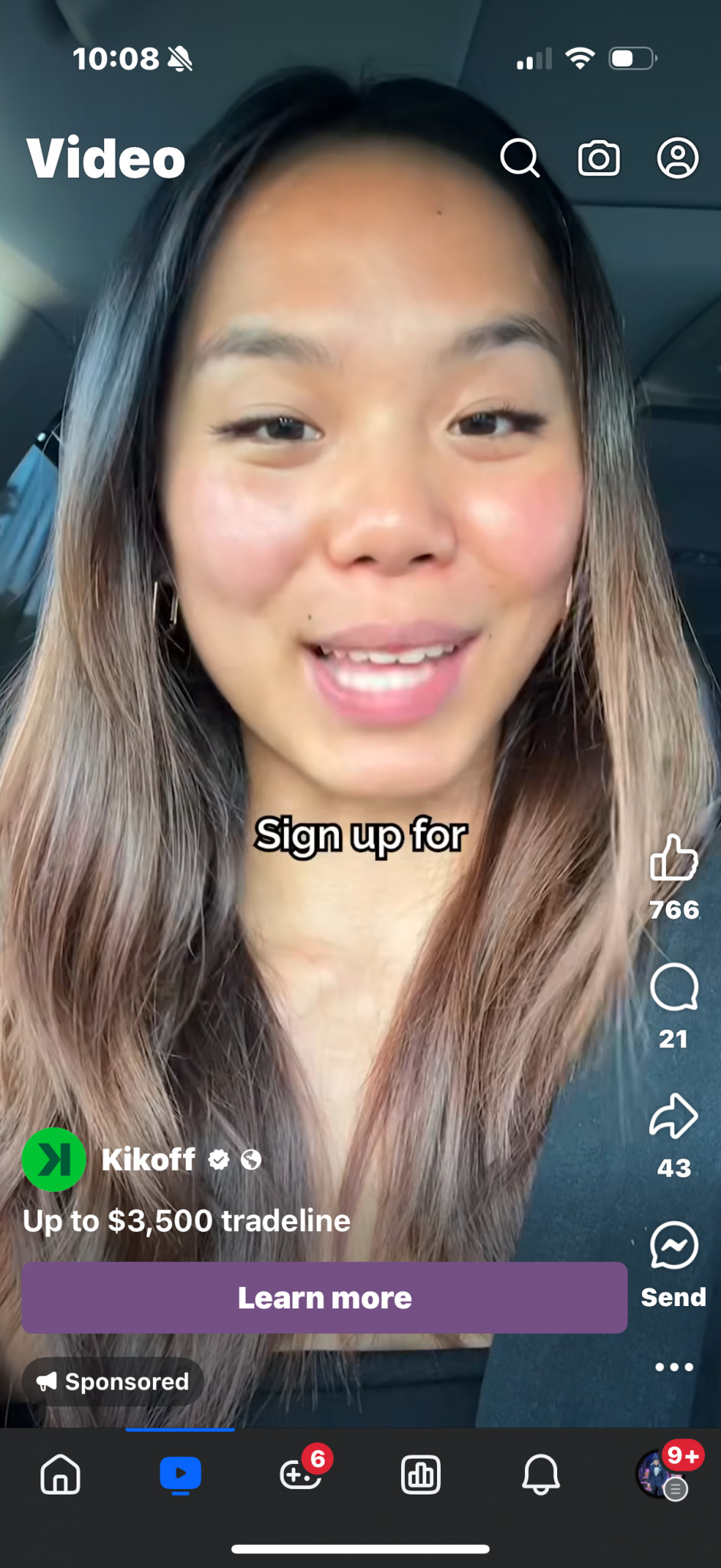Go to the Home tab

pos(60,1474)
